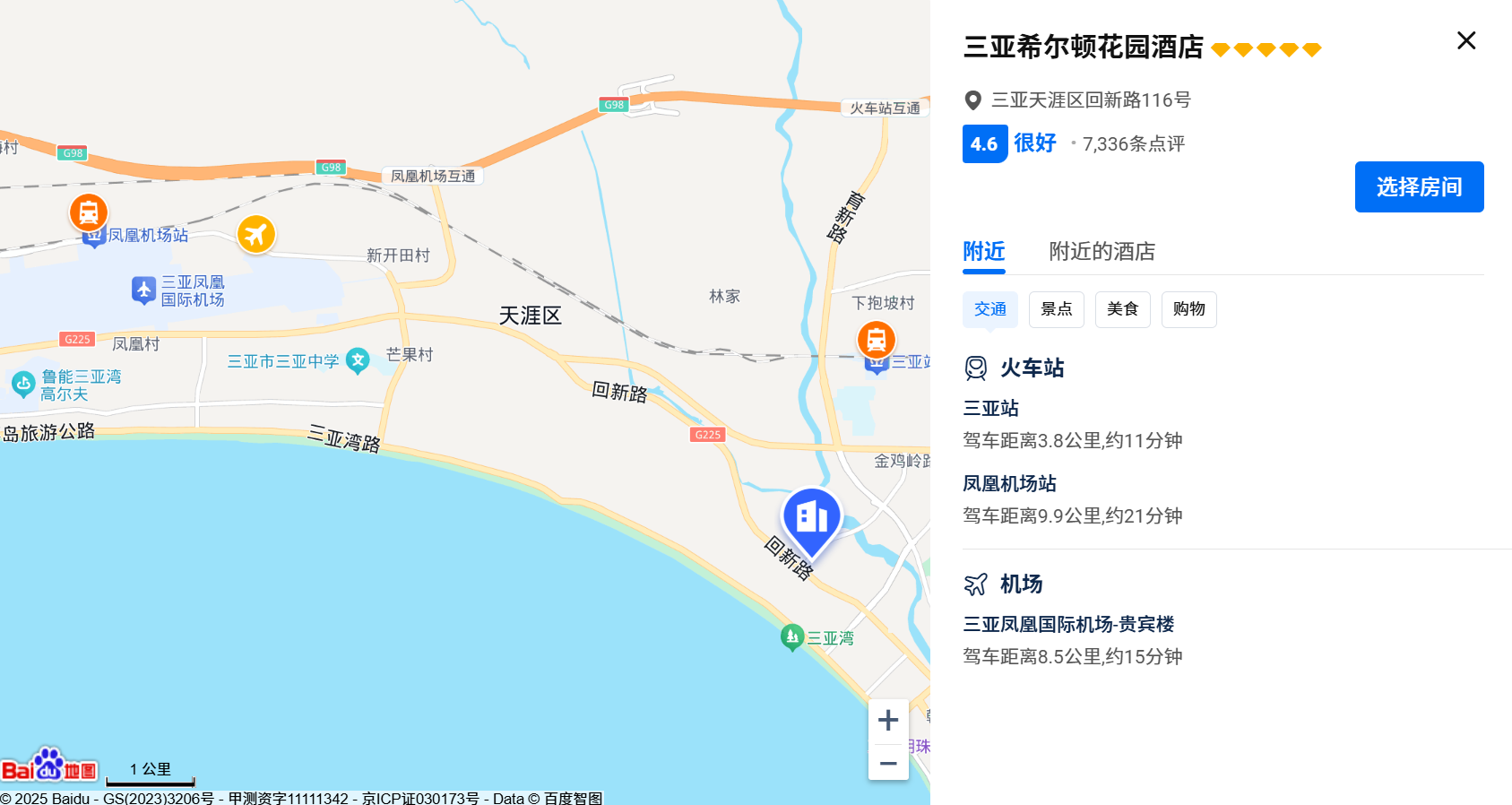Zoom in on the map
This screenshot has width=1512, height=805.
click(888, 721)
